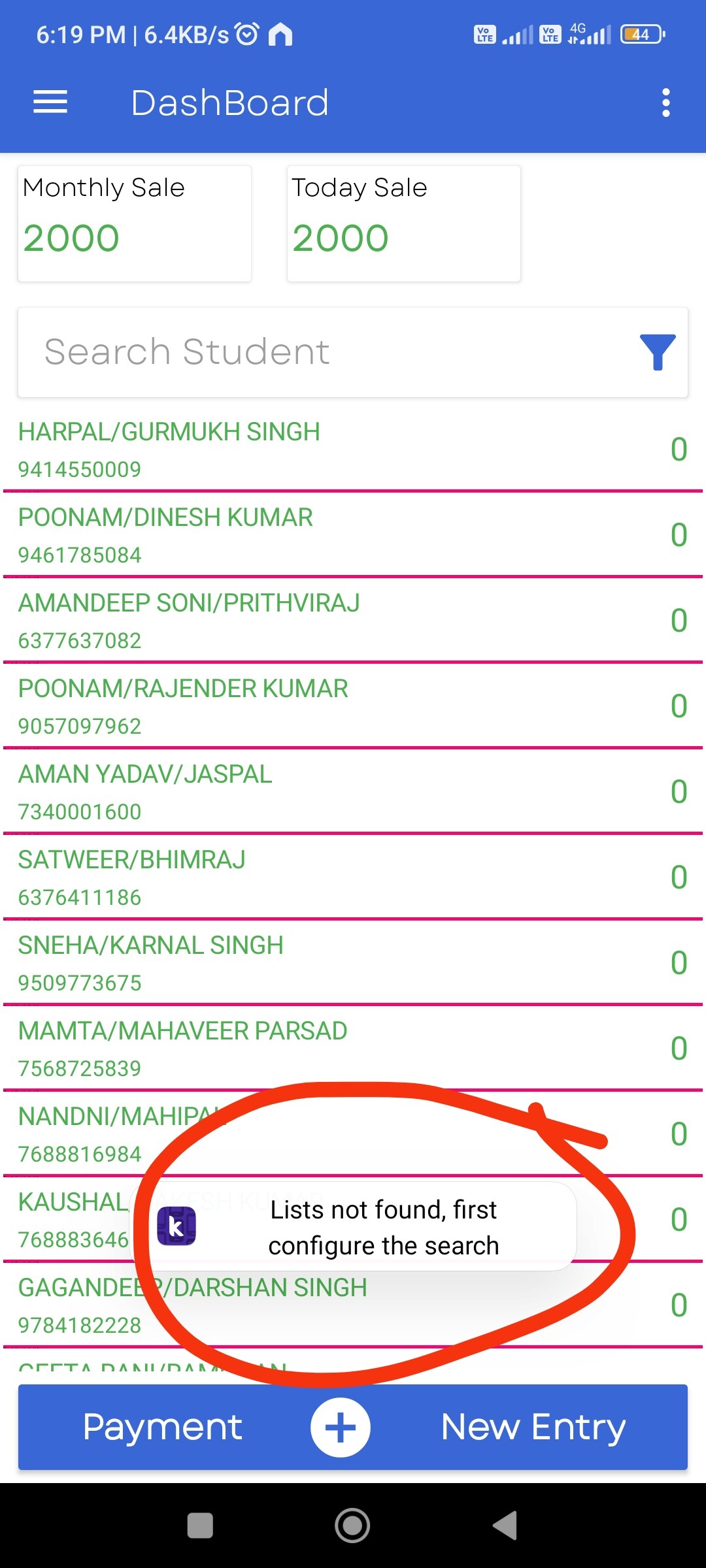Tap the New Entry button
This screenshot has width=706, height=1568.
pyautogui.click(x=533, y=1428)
